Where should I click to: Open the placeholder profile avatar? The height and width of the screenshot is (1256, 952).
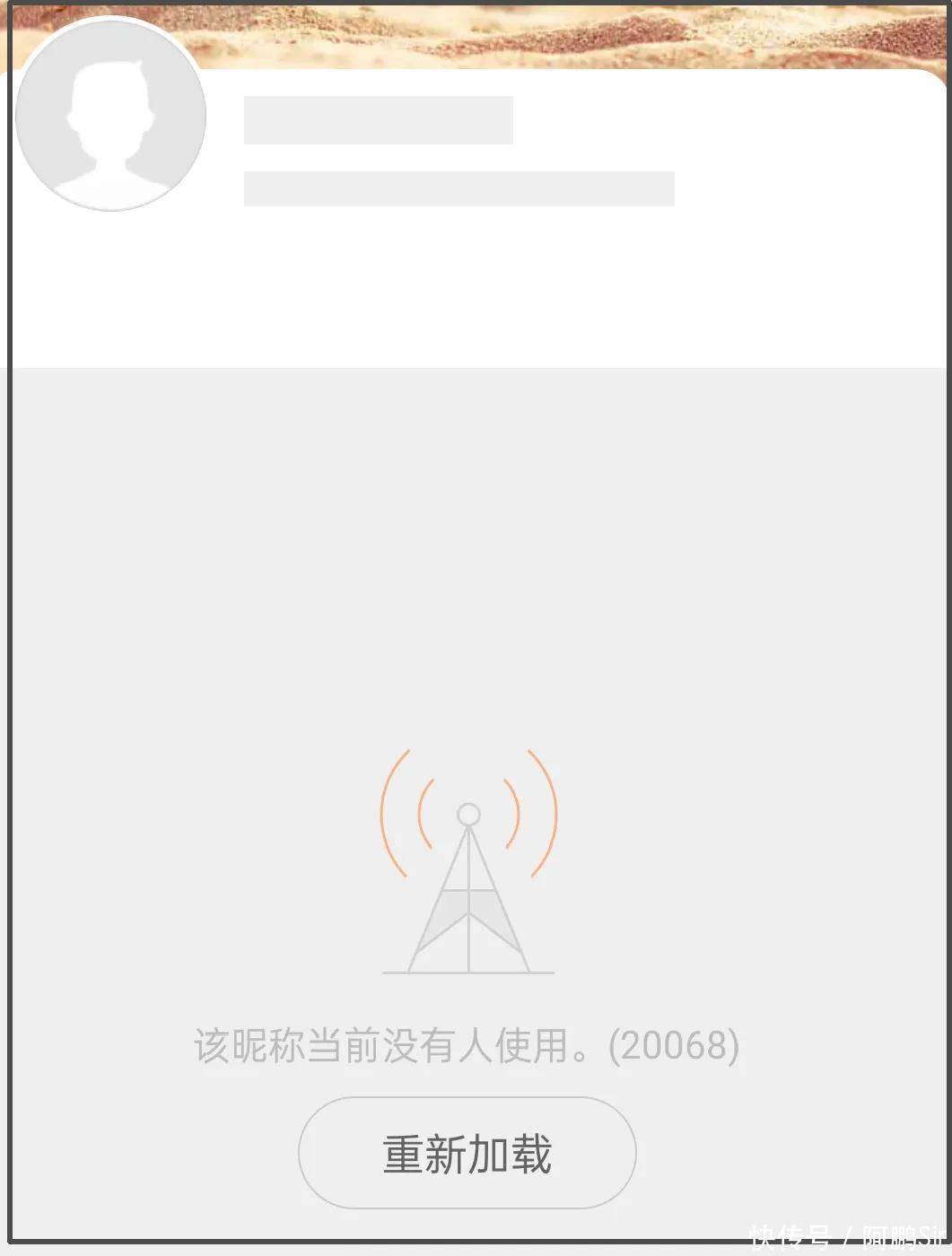point(111,117)
